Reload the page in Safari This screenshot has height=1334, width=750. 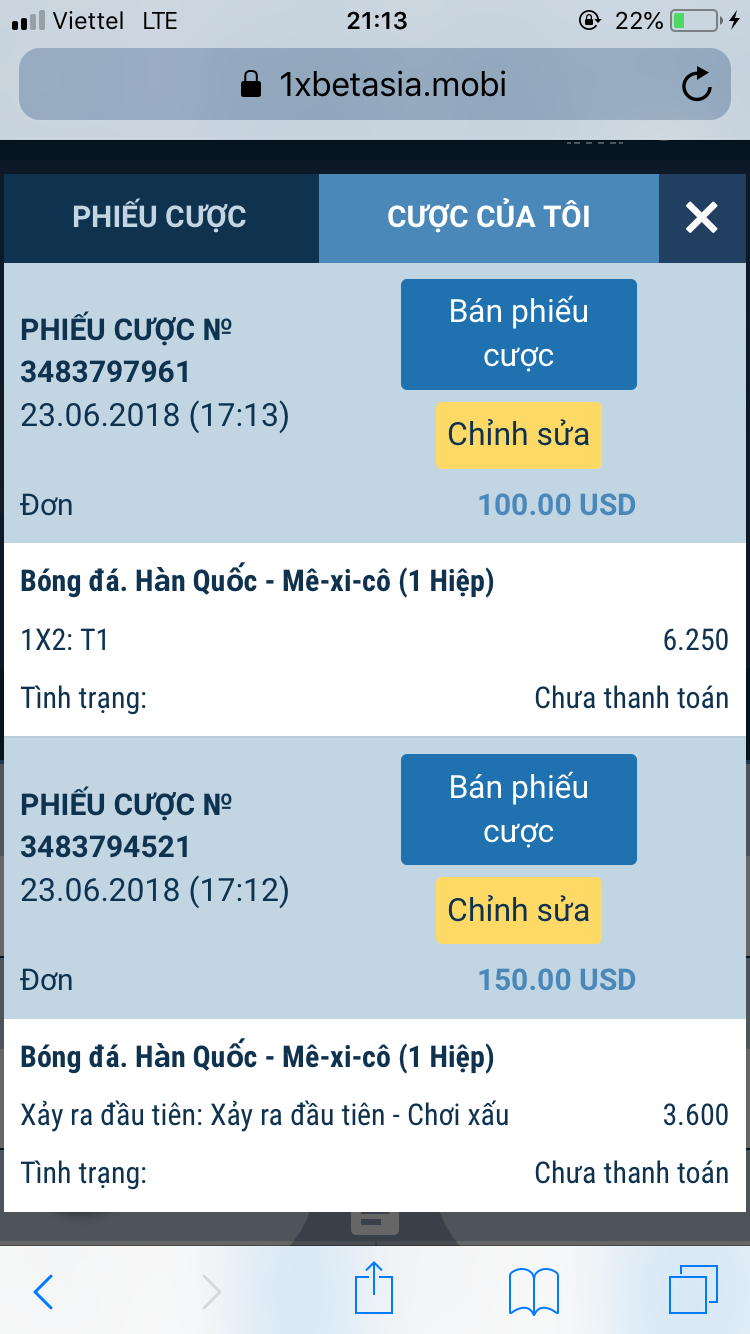coord(696,85)
